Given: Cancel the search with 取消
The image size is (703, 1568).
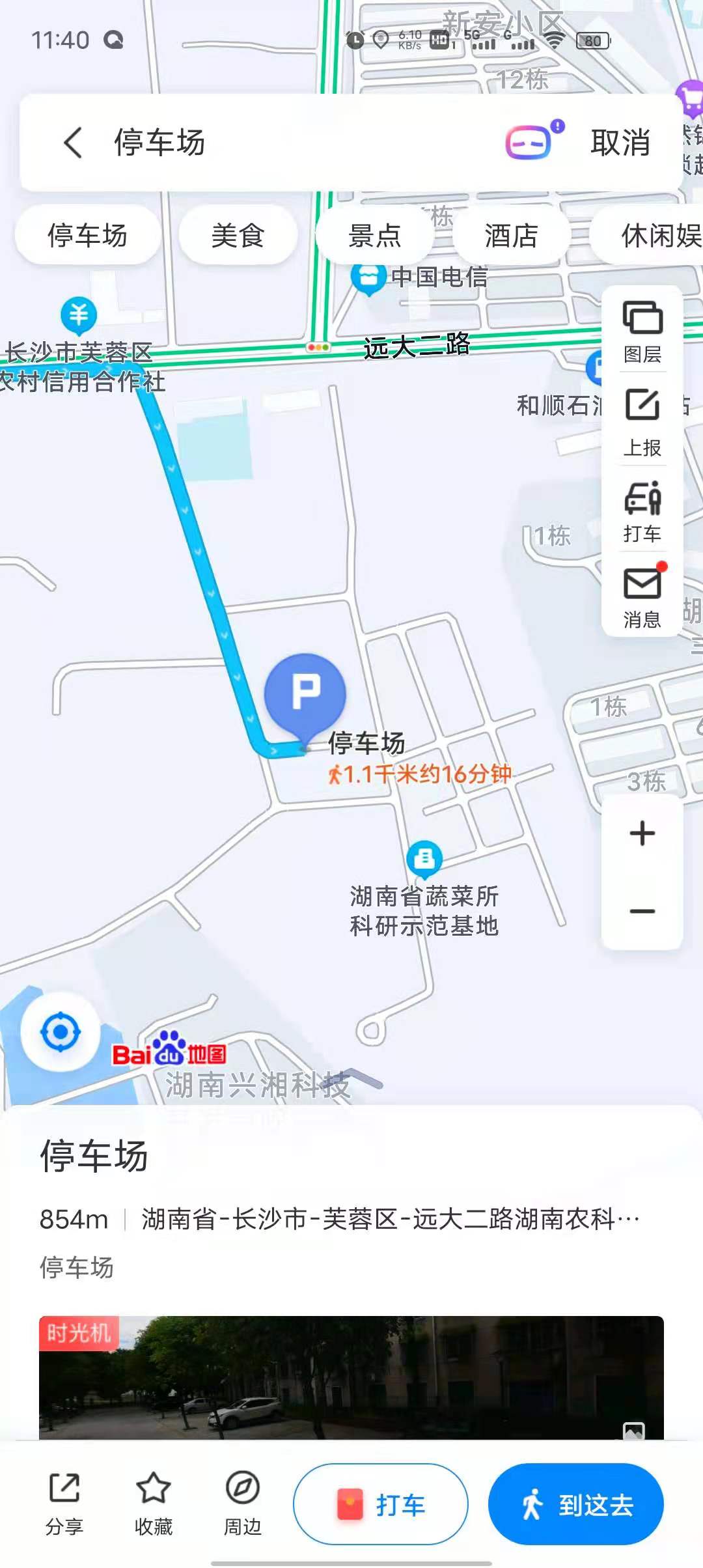Looking at the screenshot, I should pyautogui.click(x=620, y=143).
